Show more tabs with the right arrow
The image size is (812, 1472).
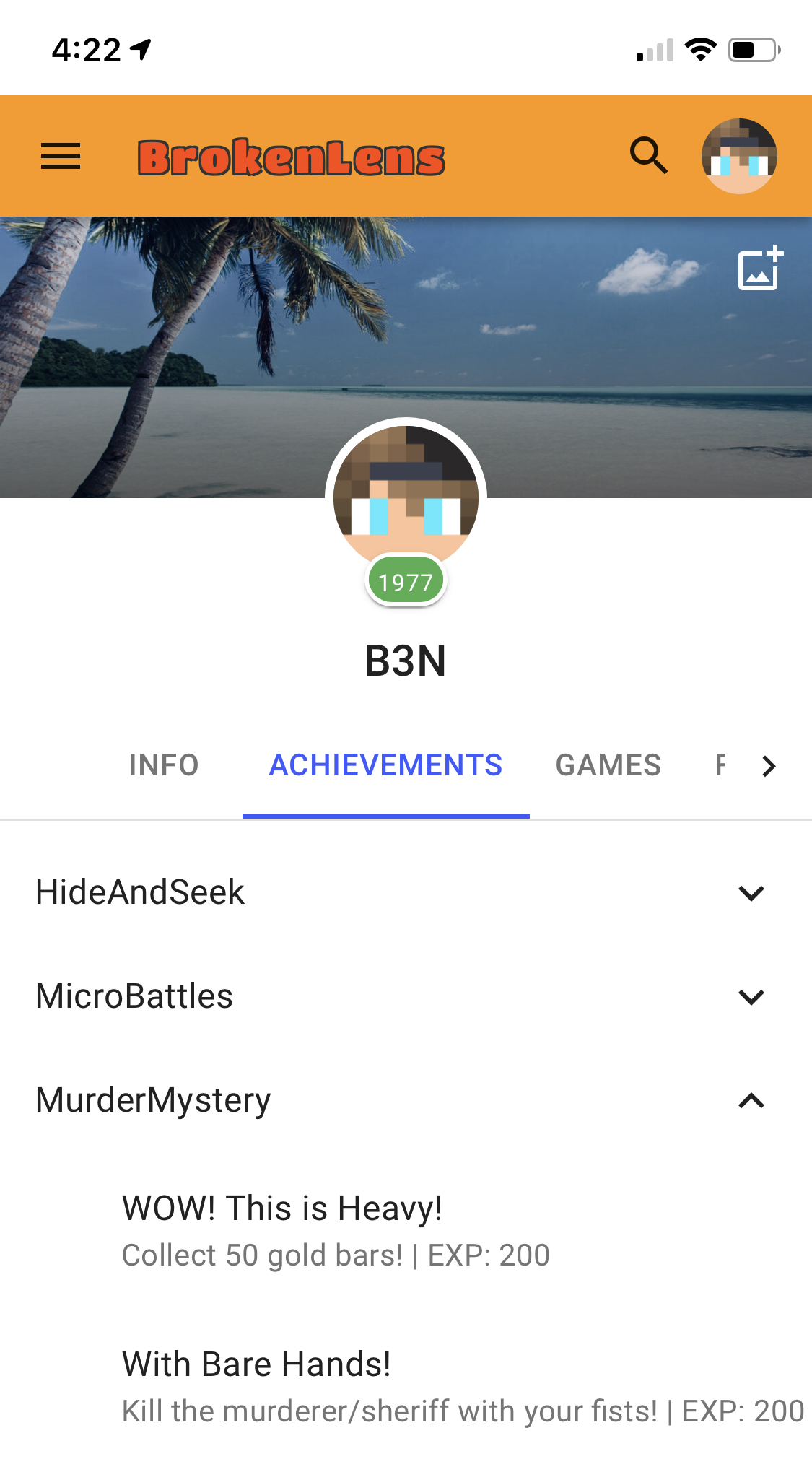[769, 766]
